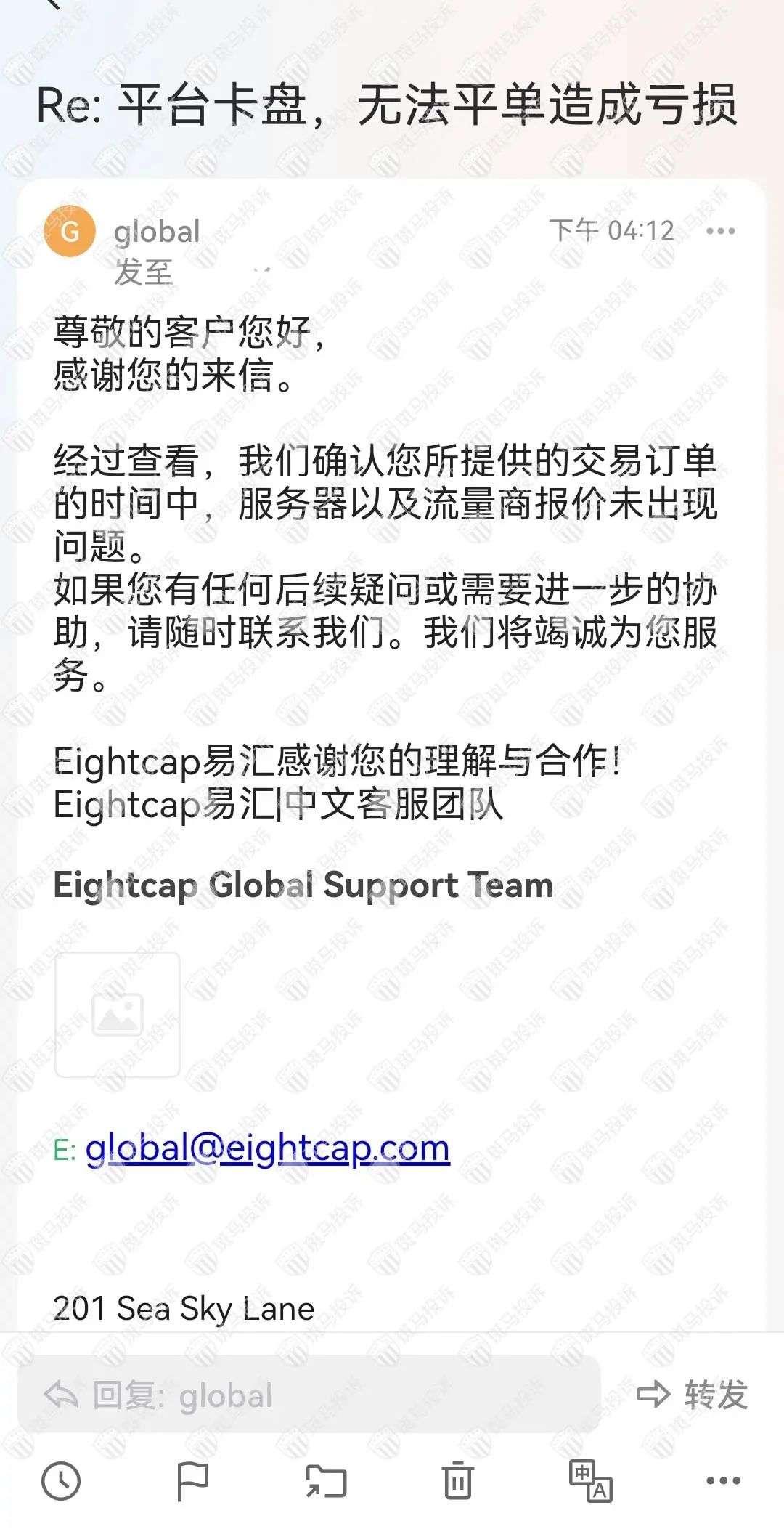Flag this email
Viewport: 784px width, 1529px height.
[x=192, y=1480]
